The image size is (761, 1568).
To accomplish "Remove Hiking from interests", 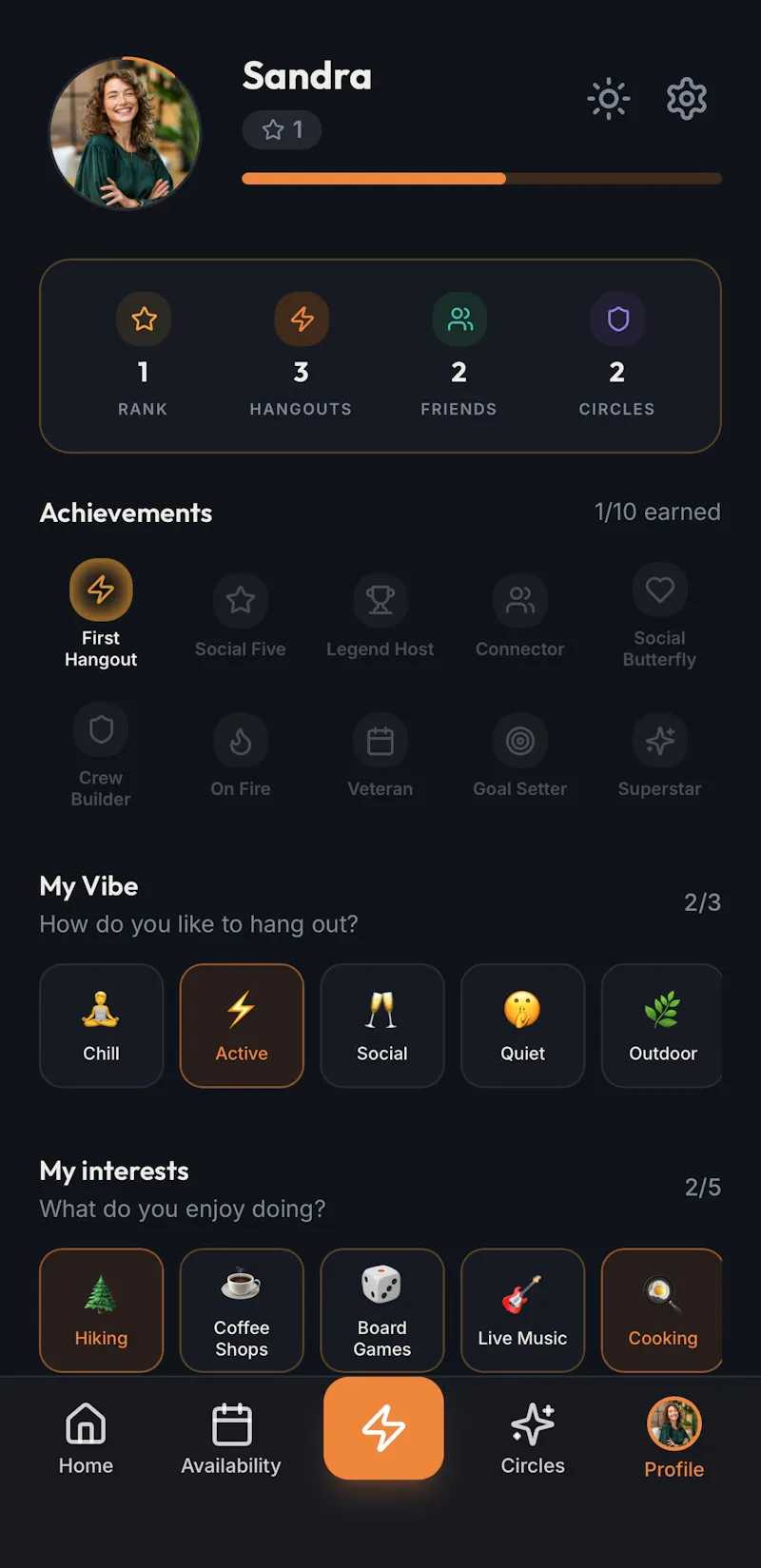I will click(101, 1310).
